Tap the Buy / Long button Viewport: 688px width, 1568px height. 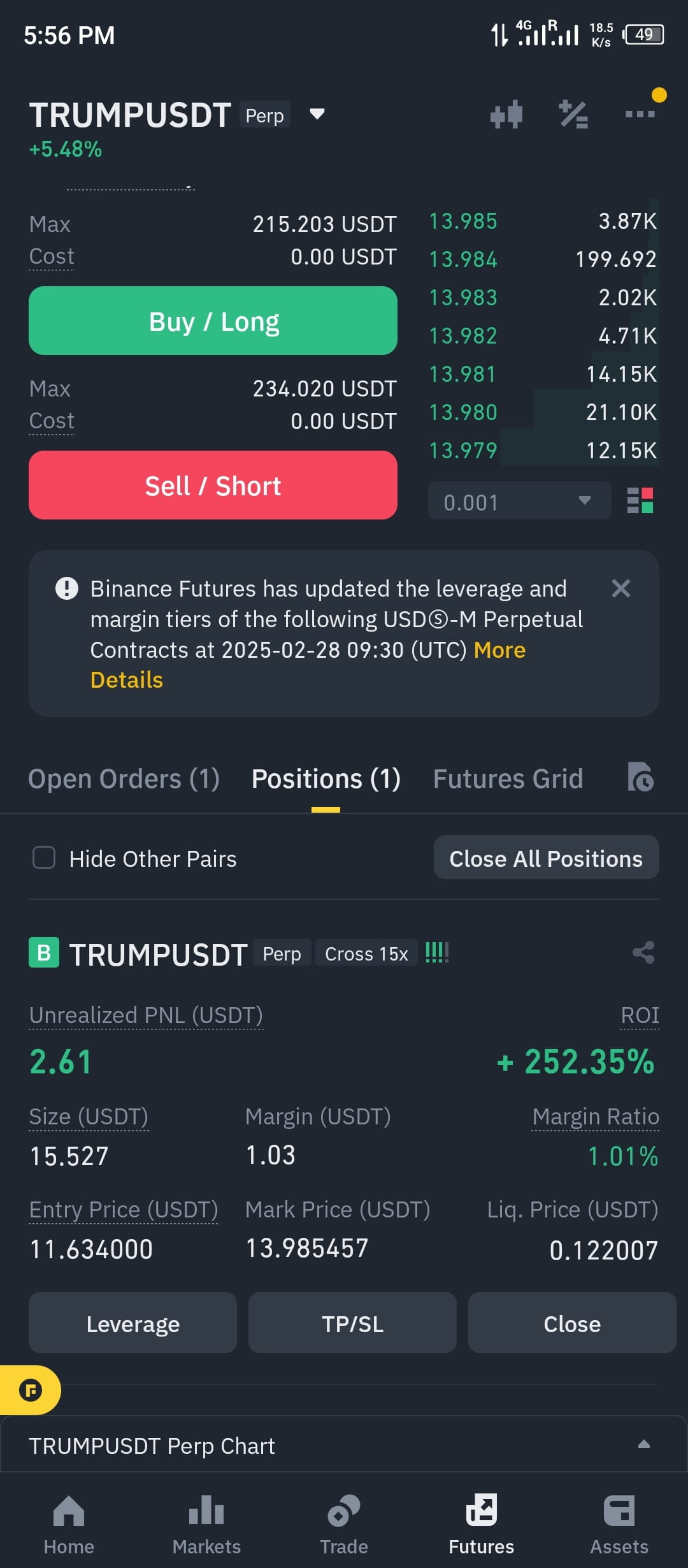click(213, 321)
